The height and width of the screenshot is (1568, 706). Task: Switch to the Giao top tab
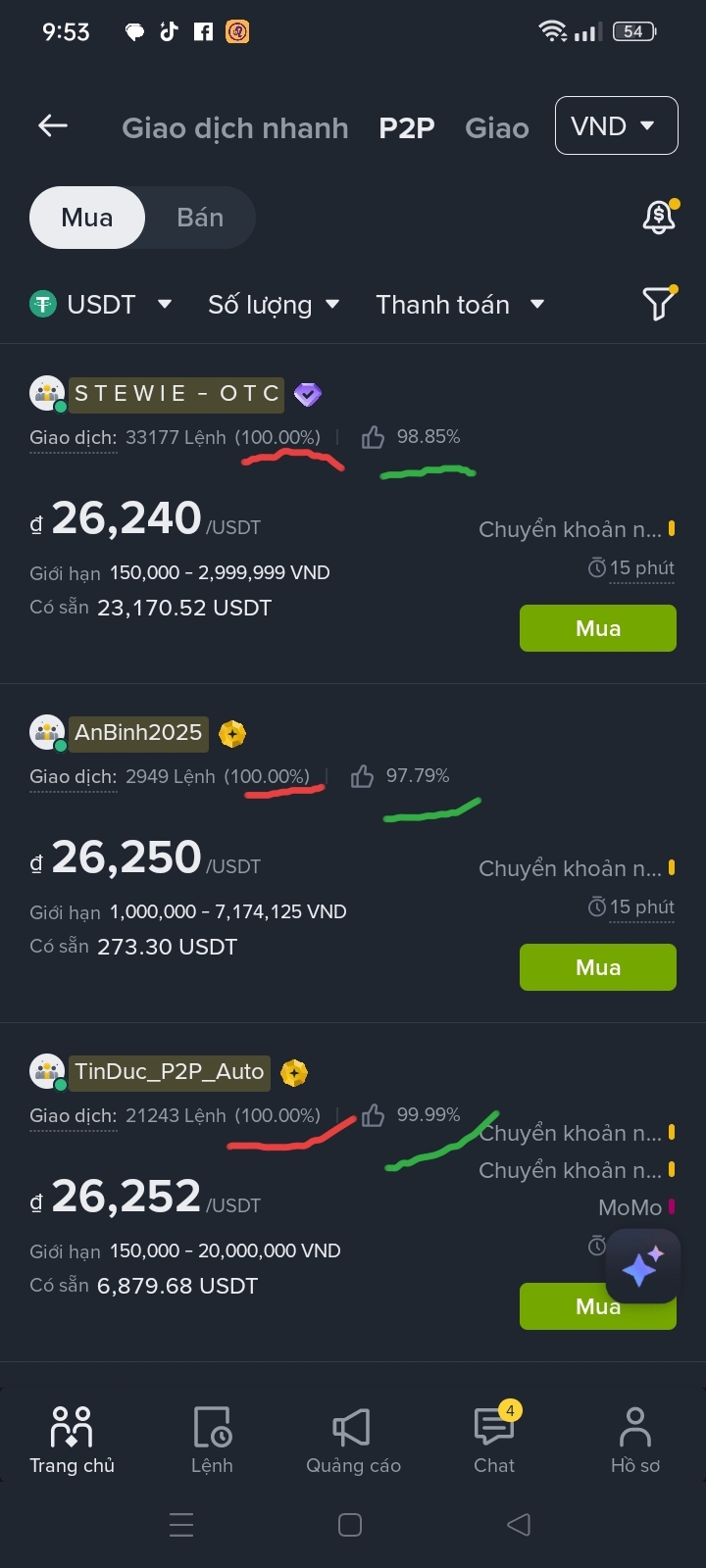pyautogui.click(x=496, y=128)
